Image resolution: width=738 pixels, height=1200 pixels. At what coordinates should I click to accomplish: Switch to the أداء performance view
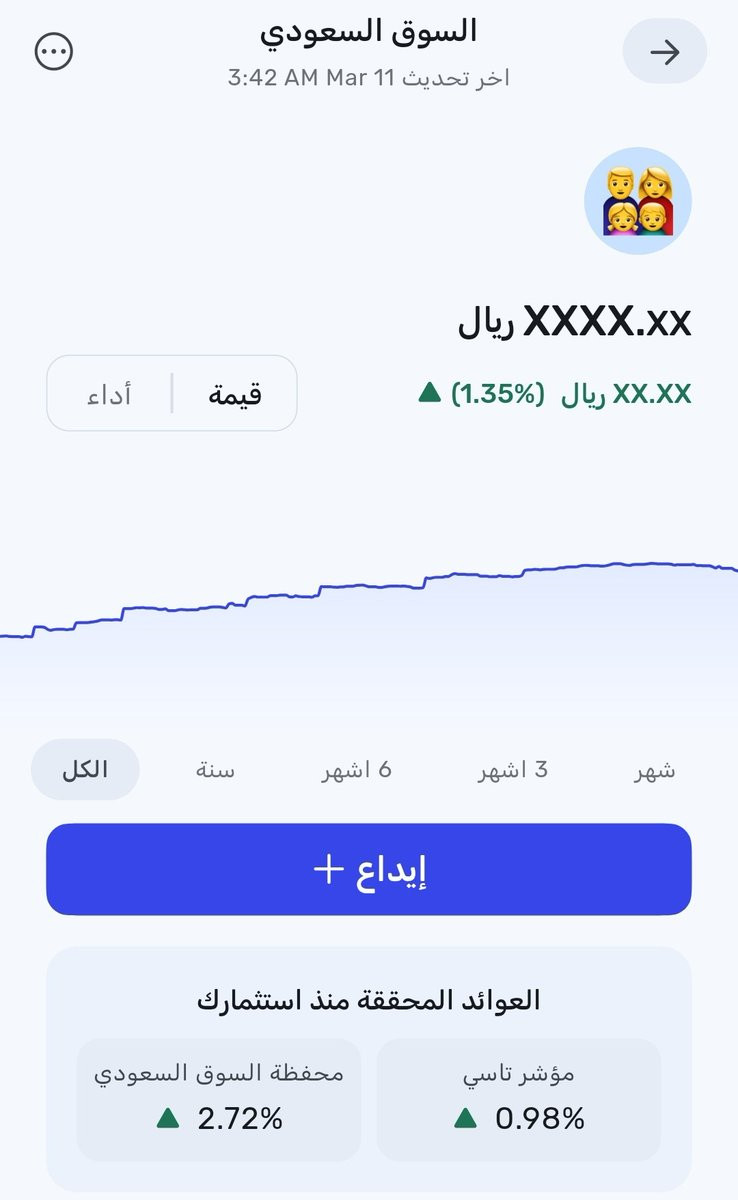[x=109, y=394]
